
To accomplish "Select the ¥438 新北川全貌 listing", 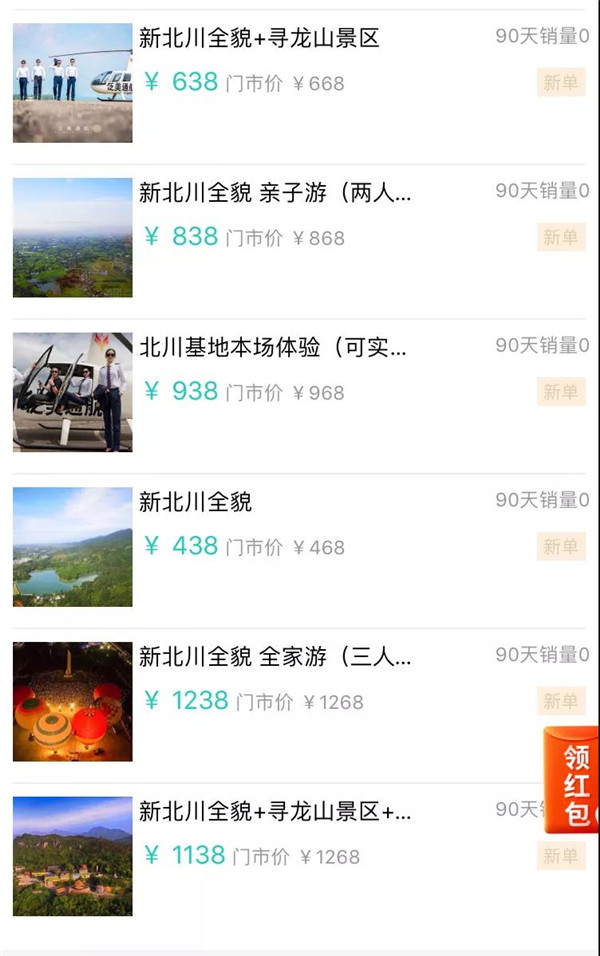I will [x=196, y=502].
